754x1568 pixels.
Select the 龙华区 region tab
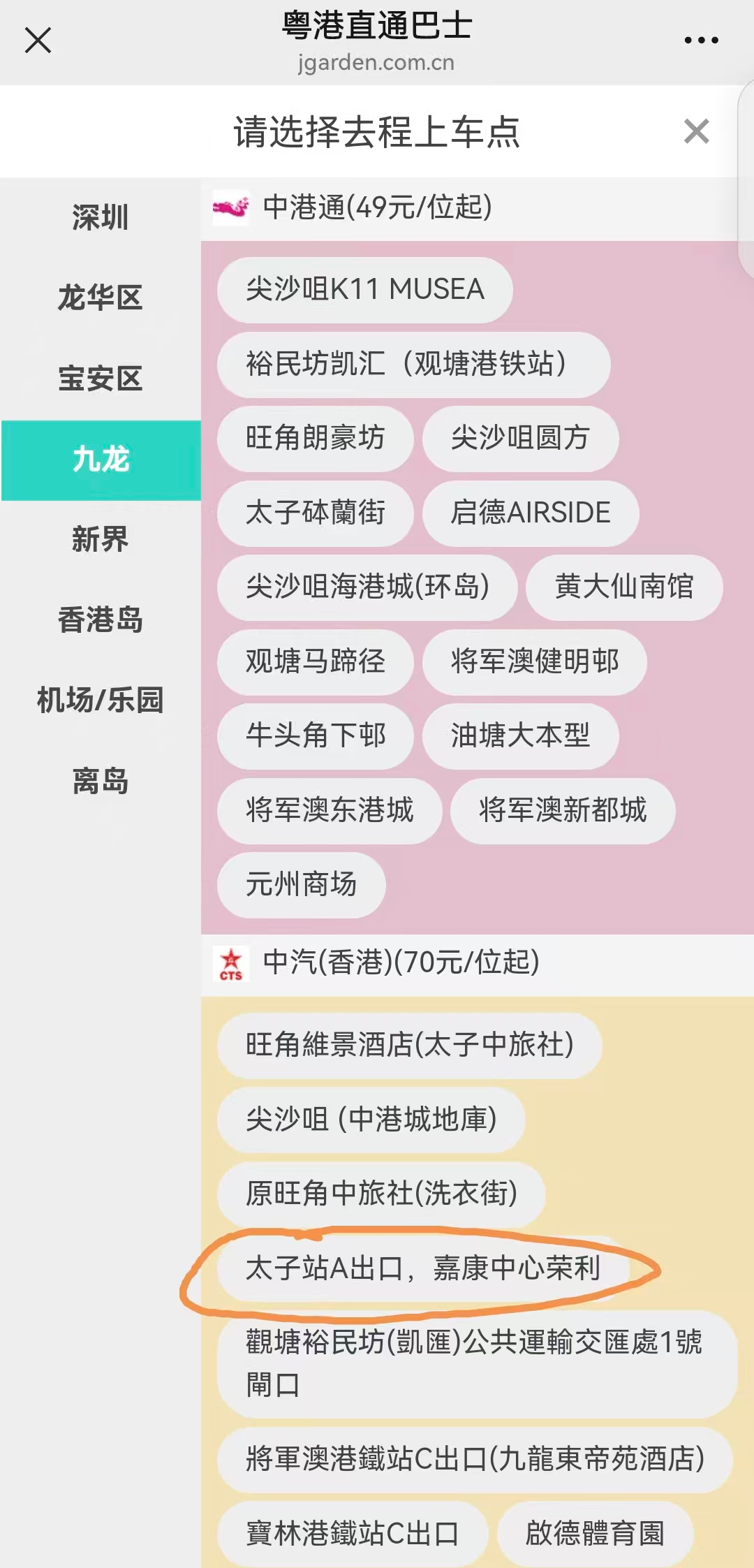coord(101,298)
